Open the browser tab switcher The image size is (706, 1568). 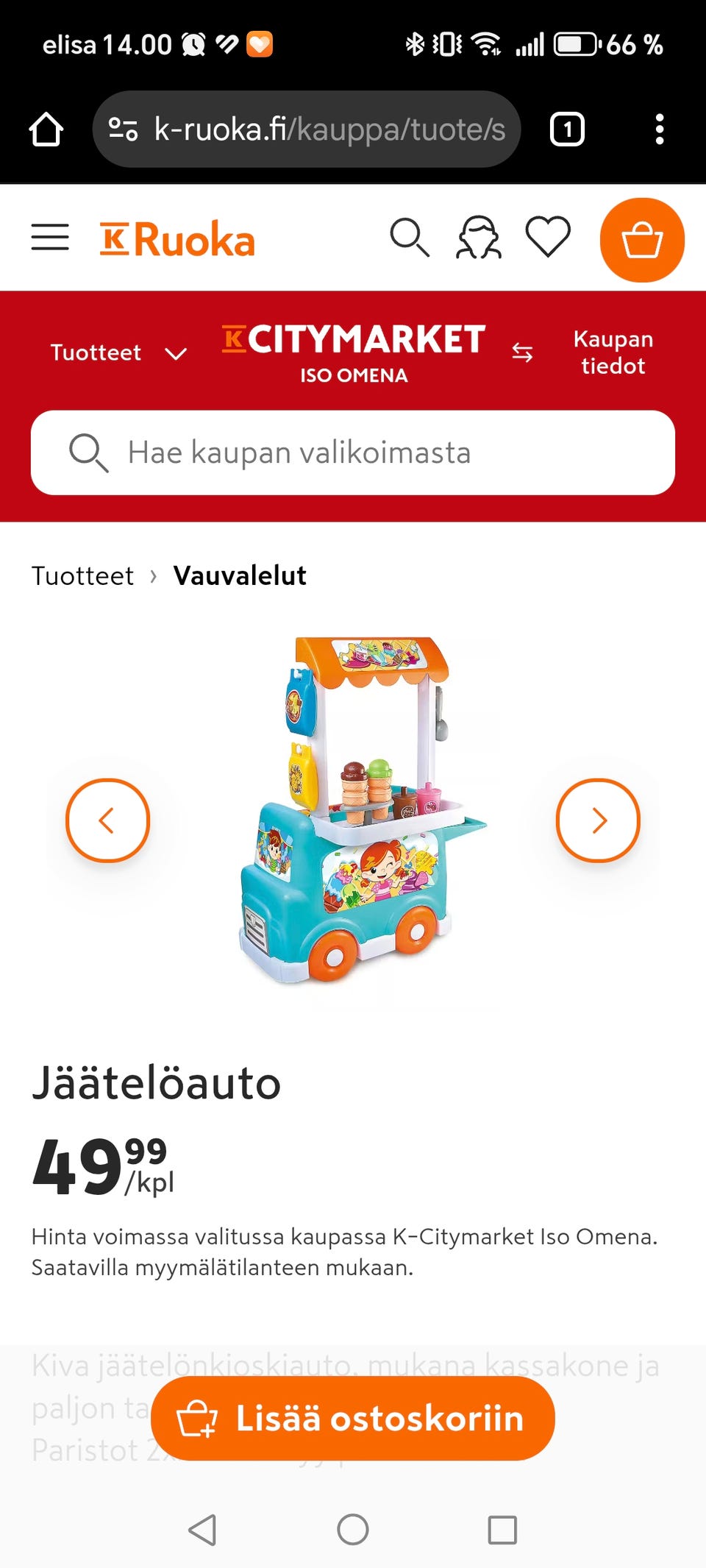pyautogui.click(x=566, y=130)
